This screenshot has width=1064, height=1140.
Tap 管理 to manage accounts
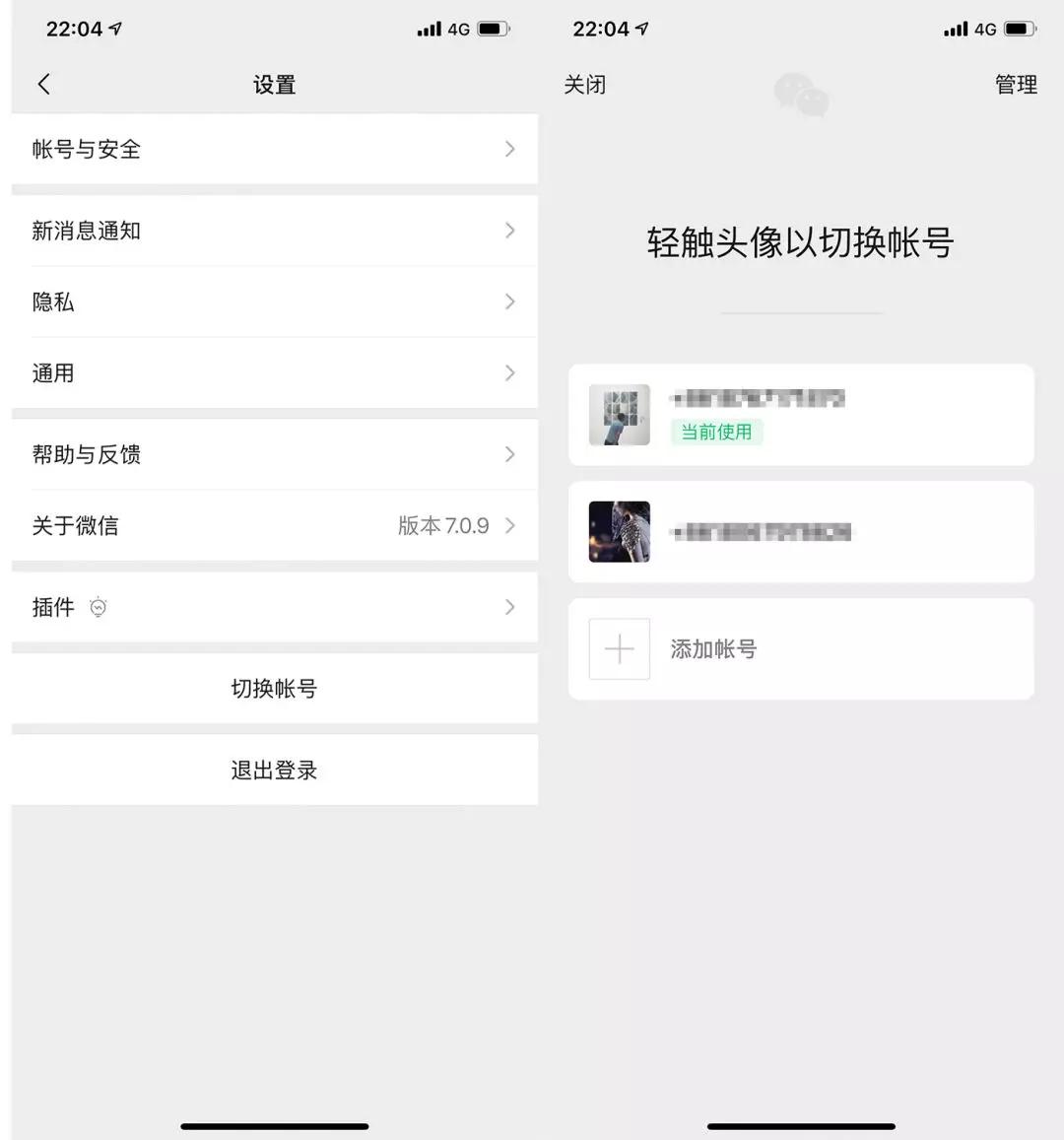pyautogui.click(x=1016, y=85)
